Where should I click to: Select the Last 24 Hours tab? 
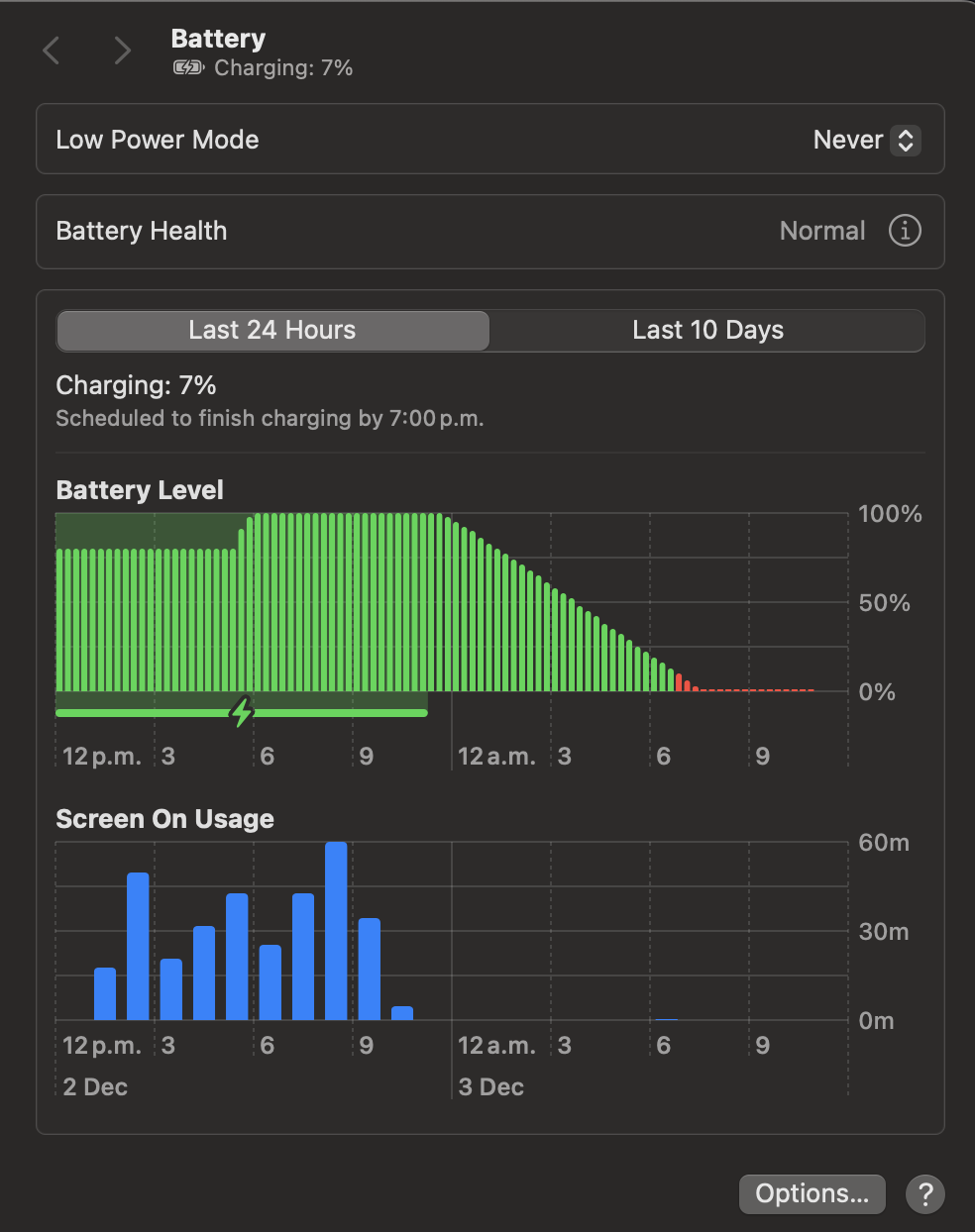pos(272,330)
